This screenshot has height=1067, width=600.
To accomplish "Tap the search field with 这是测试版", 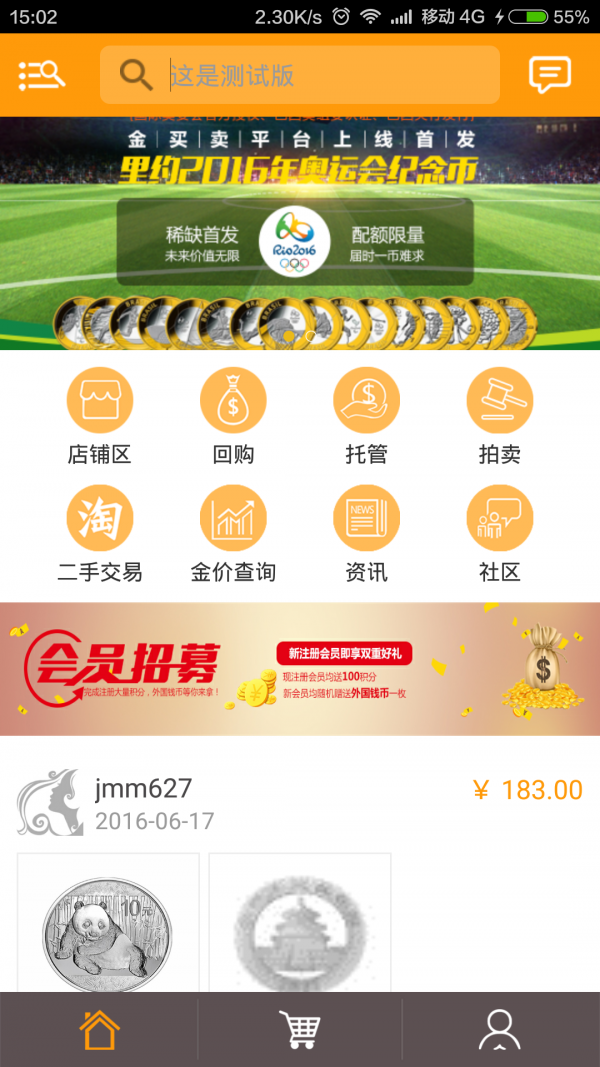I will [300, 75].
